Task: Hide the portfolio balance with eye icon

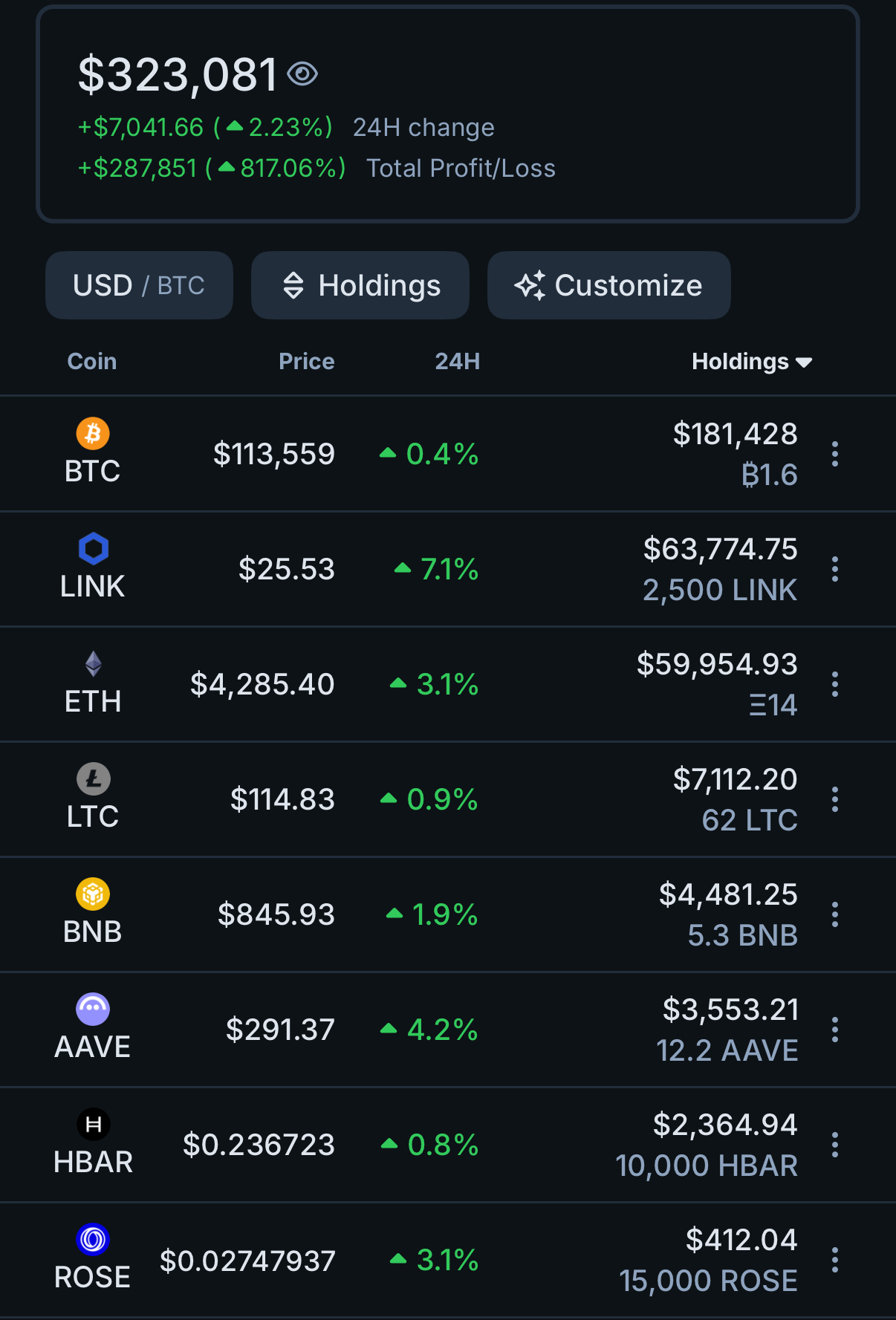Action: click(302, 74)
